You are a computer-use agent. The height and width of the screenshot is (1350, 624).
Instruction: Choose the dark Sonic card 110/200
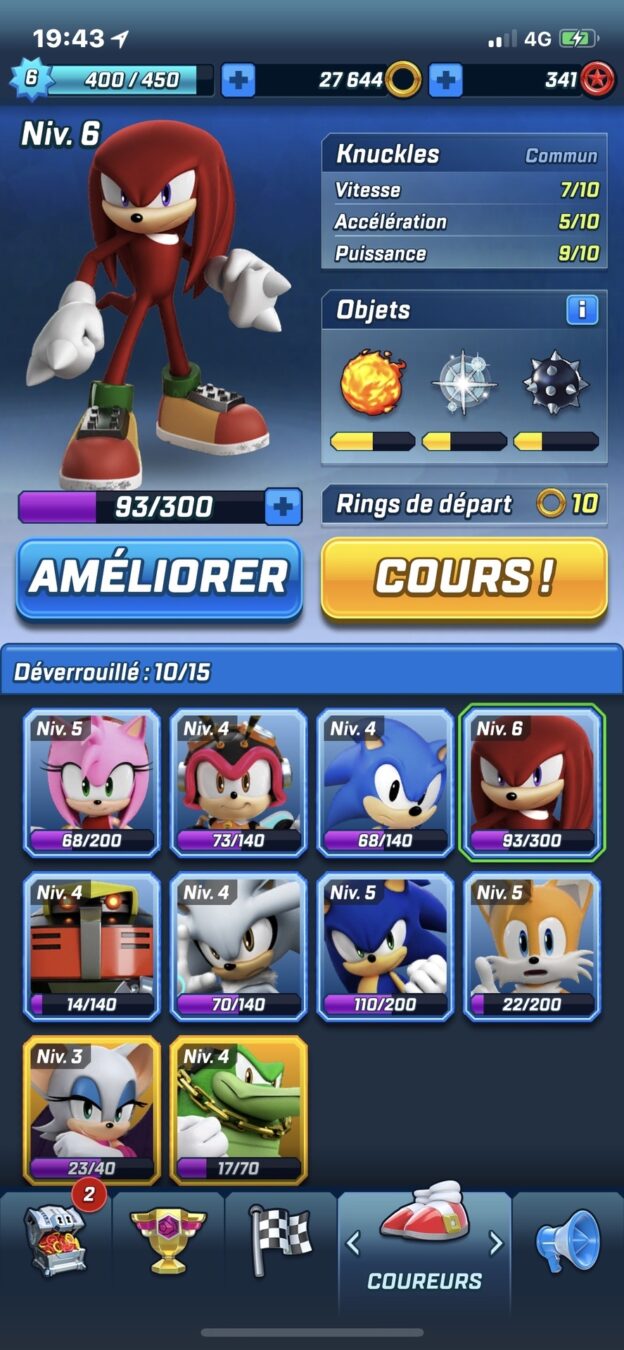385,946
